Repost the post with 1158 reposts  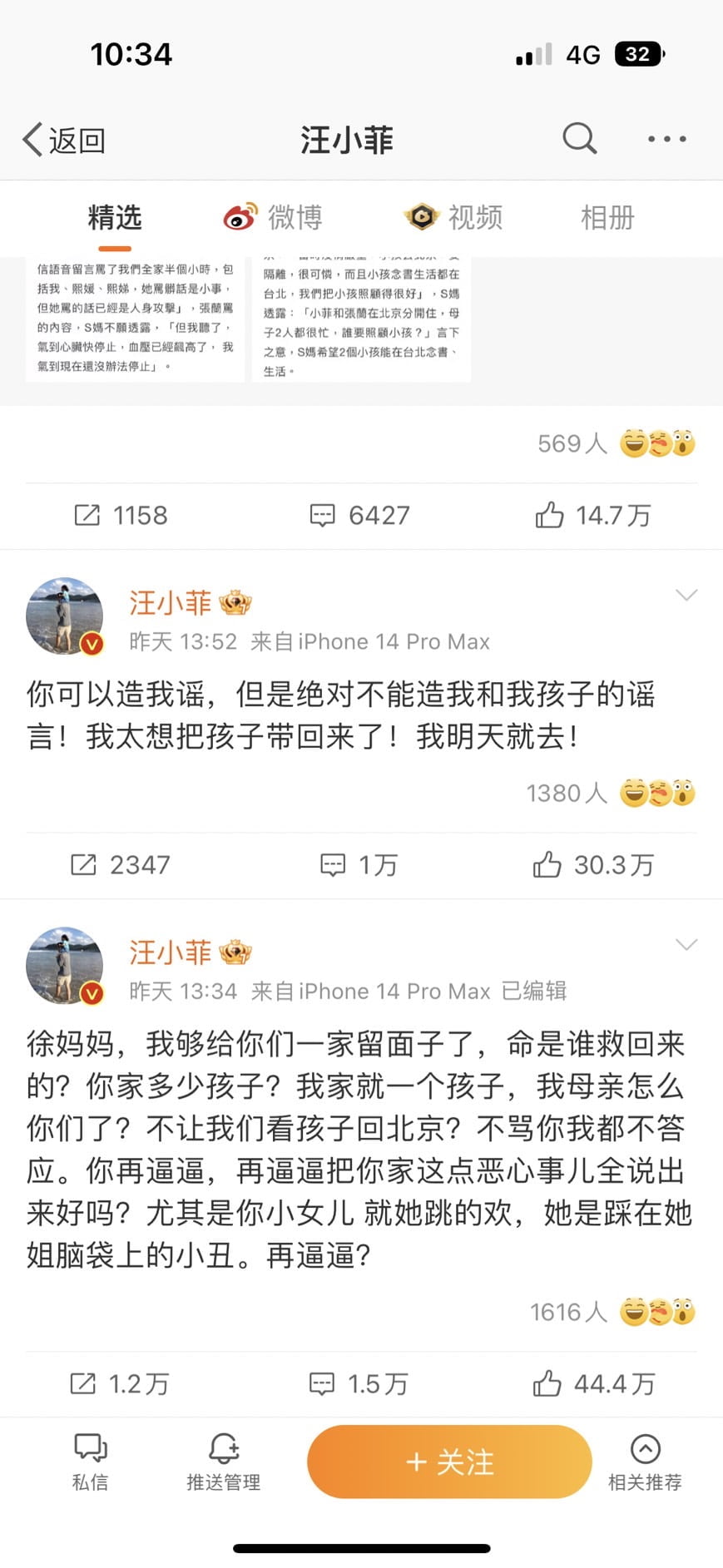tap(121, 515)
